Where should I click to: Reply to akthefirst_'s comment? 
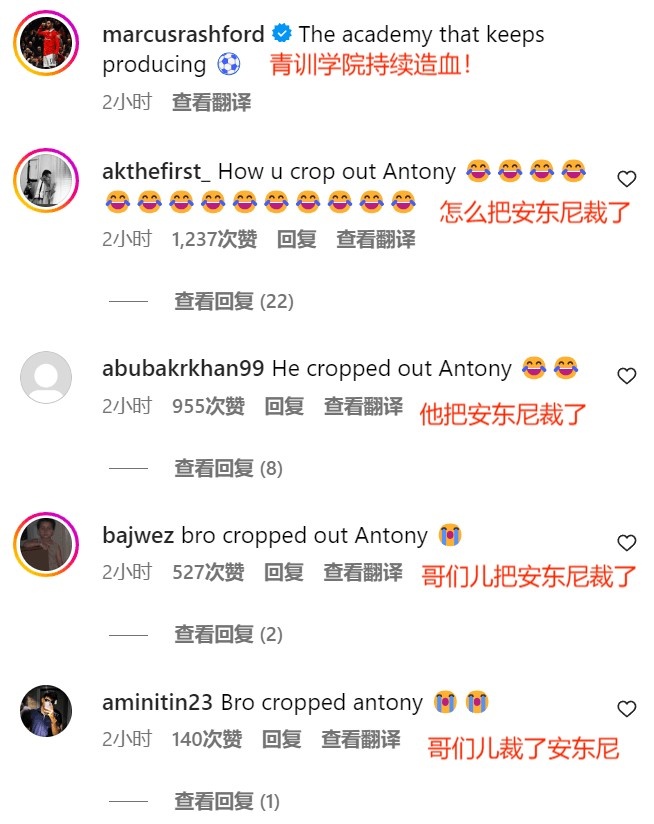(296, 239)
